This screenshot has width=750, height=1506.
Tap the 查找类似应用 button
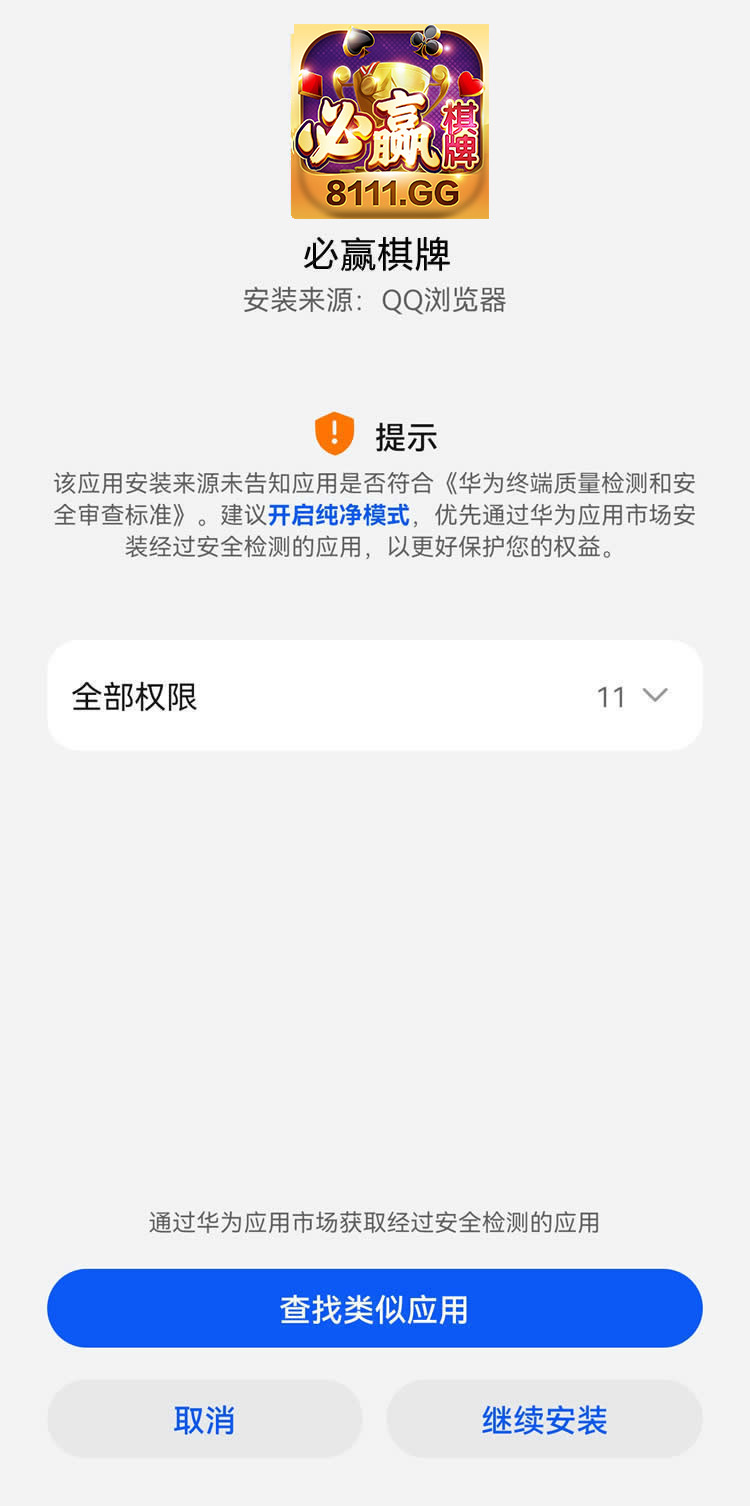(375, 1309)
